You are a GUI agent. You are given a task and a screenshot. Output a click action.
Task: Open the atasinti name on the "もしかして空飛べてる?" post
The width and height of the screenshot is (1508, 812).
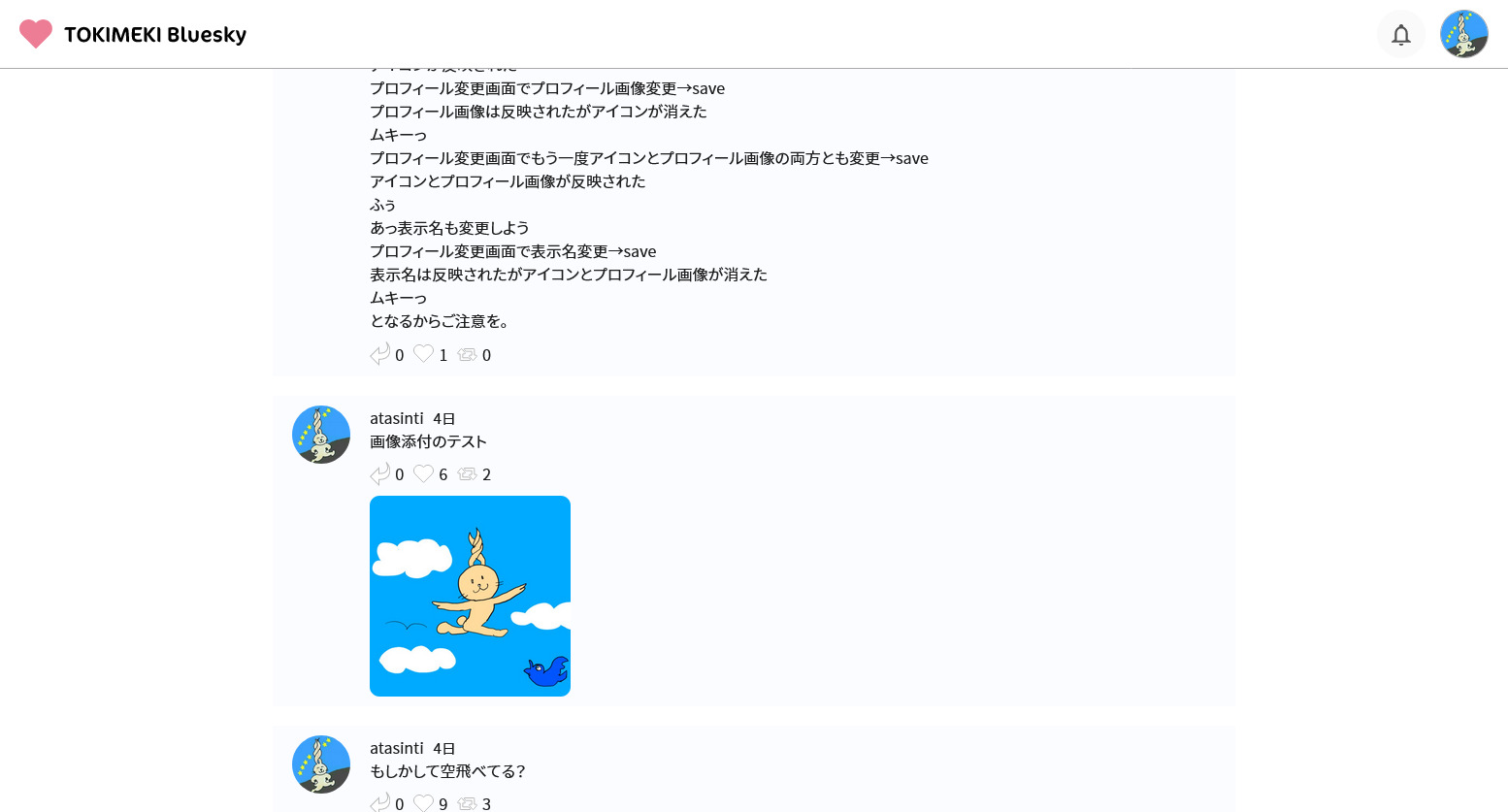[x=396, y=748]
